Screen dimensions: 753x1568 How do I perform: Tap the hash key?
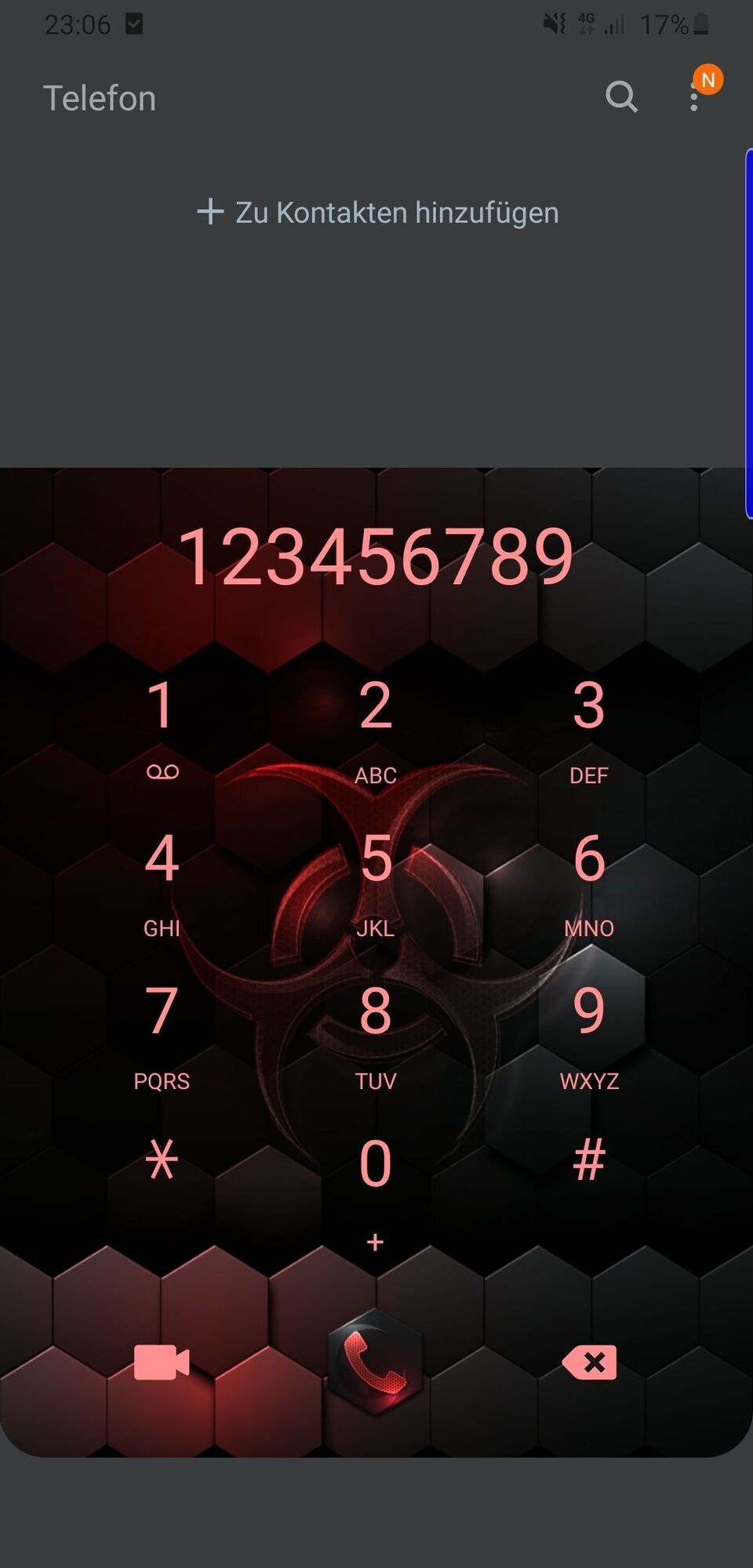[589, 1160]
